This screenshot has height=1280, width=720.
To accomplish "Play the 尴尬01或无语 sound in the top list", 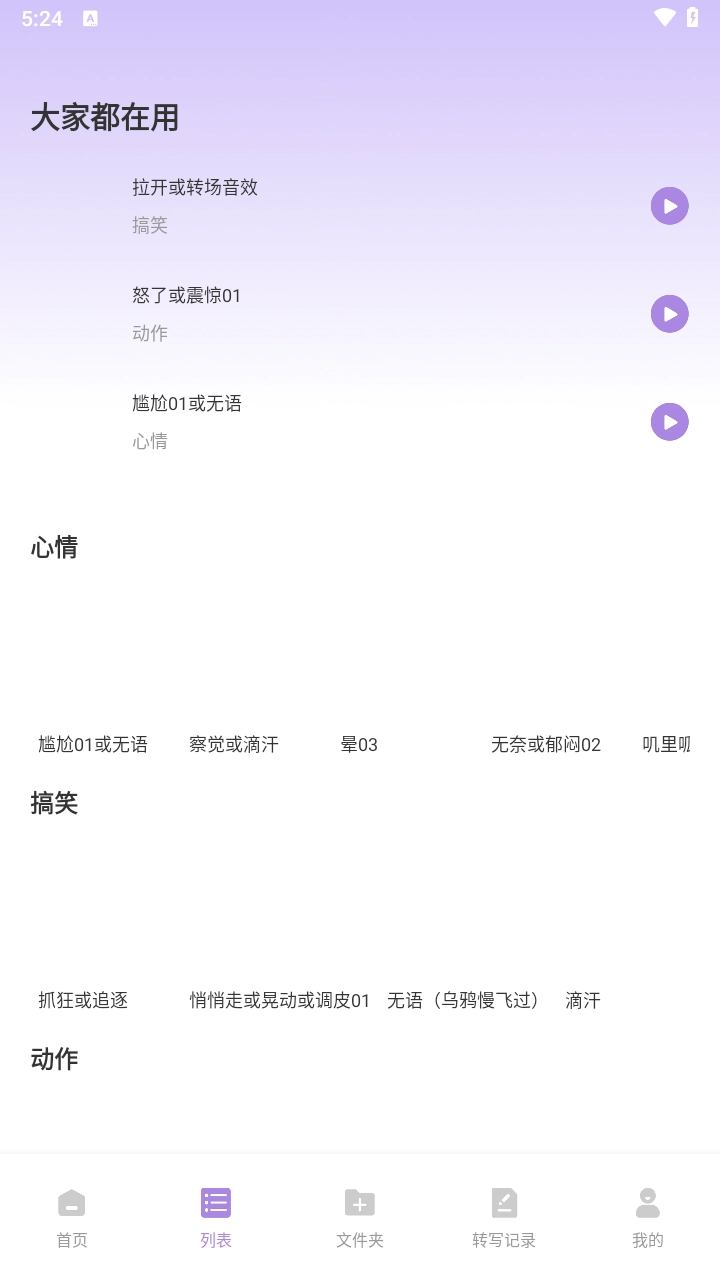I will pyautogui.click(x=669, y=422).
